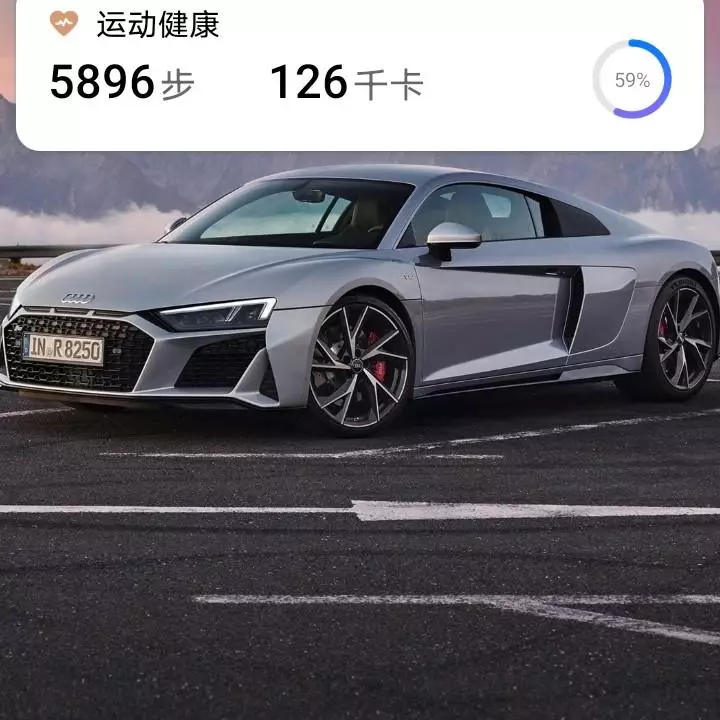Open the 运动健康 health widget card
The image size is (720, 720).
360,75
